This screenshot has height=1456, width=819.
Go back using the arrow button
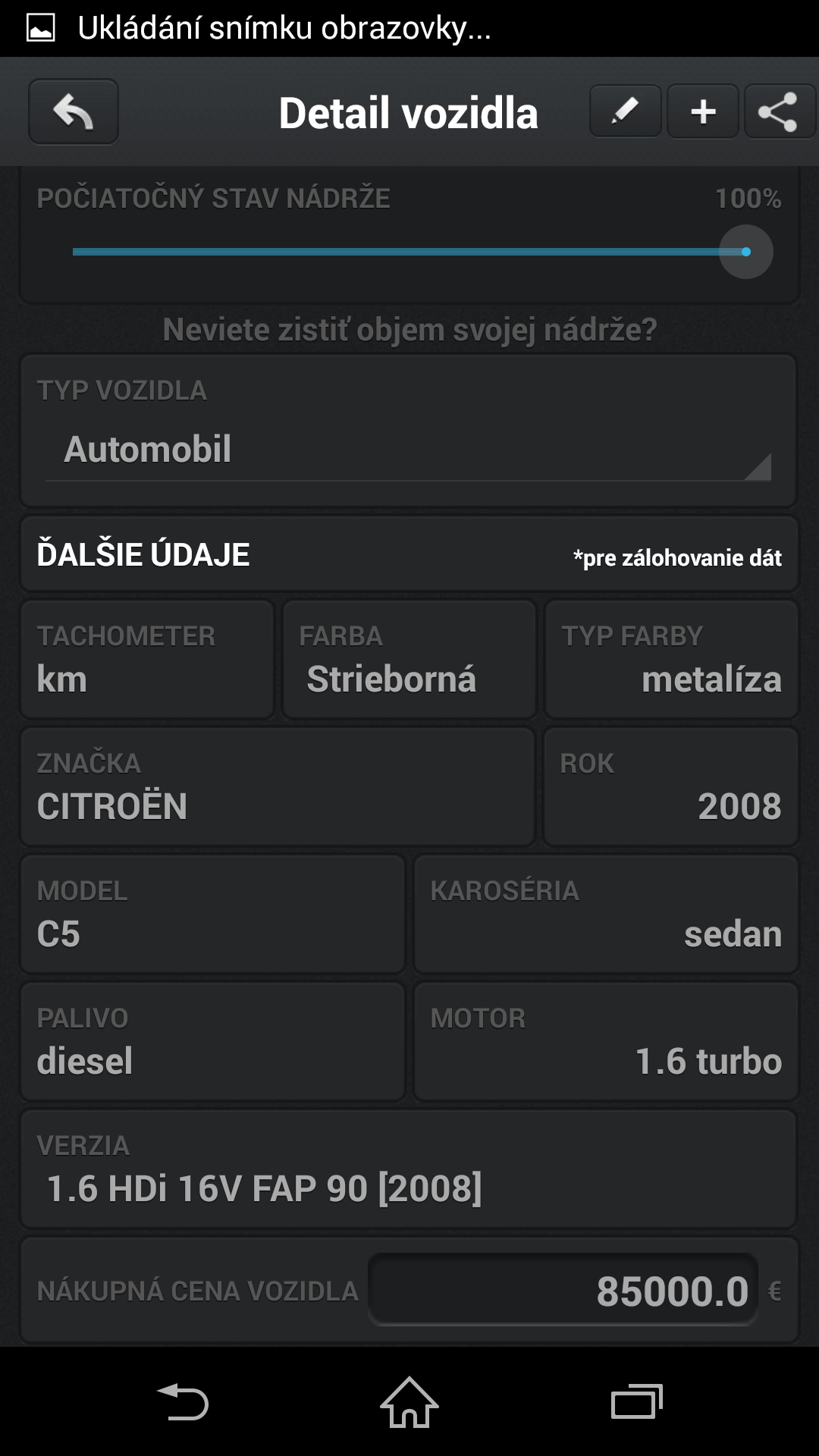coord(74,112)
